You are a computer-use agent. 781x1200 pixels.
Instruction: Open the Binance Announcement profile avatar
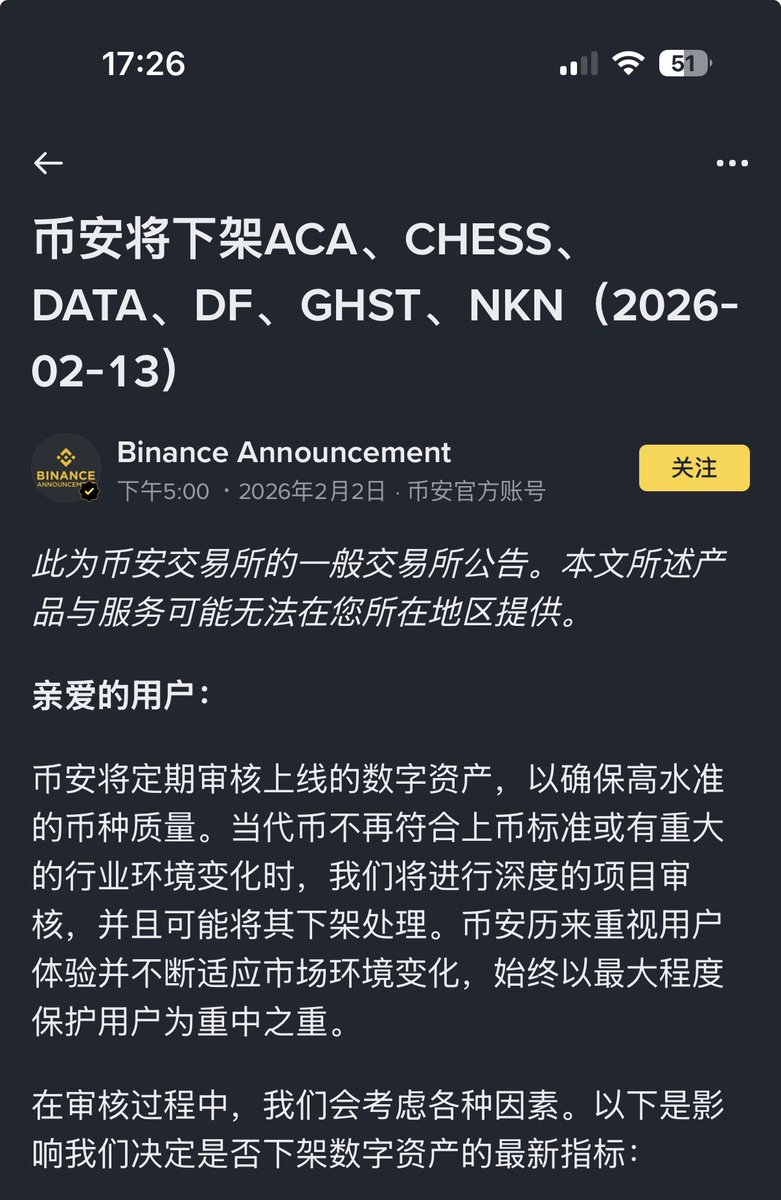click(66, 468)
